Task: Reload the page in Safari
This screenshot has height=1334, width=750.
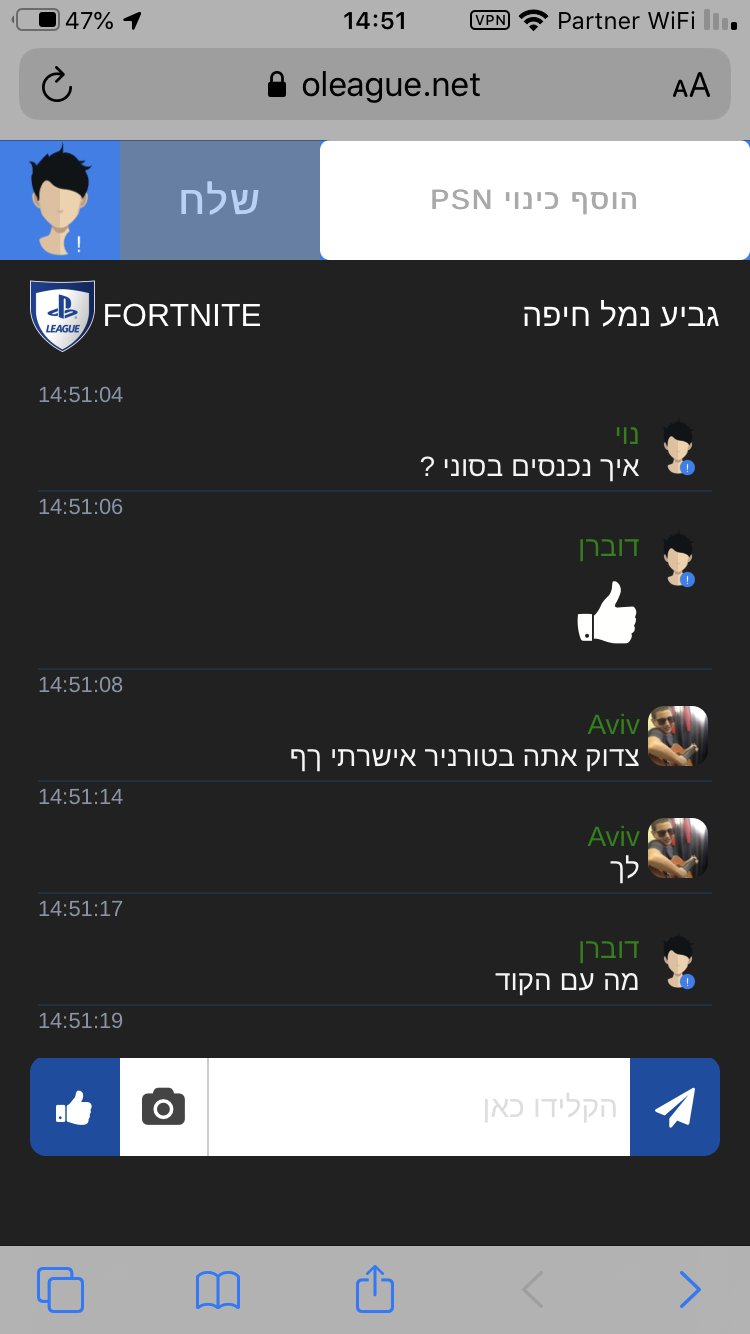Action: coord(57,85)
